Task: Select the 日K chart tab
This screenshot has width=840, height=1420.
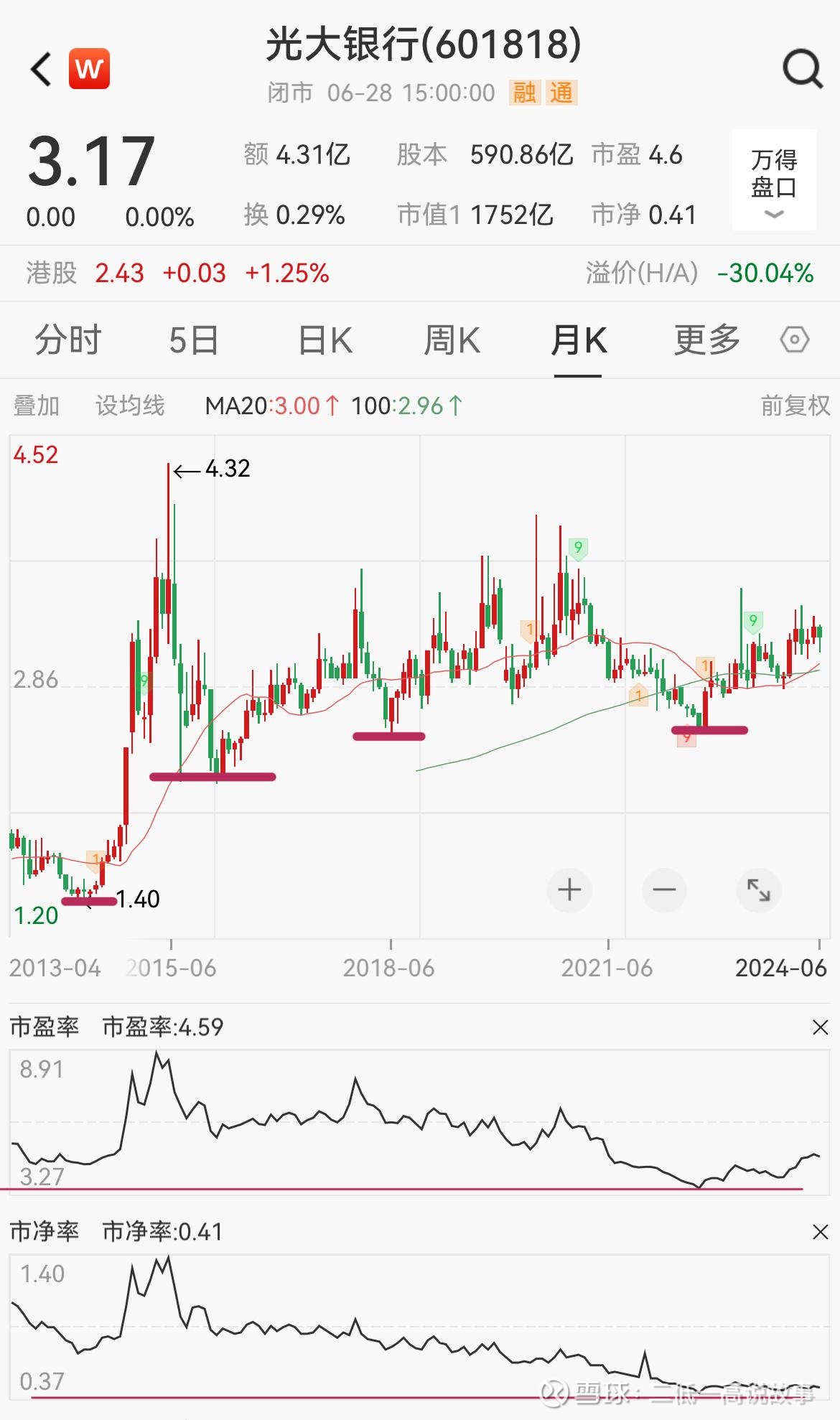Action: [x=325, y=340]
